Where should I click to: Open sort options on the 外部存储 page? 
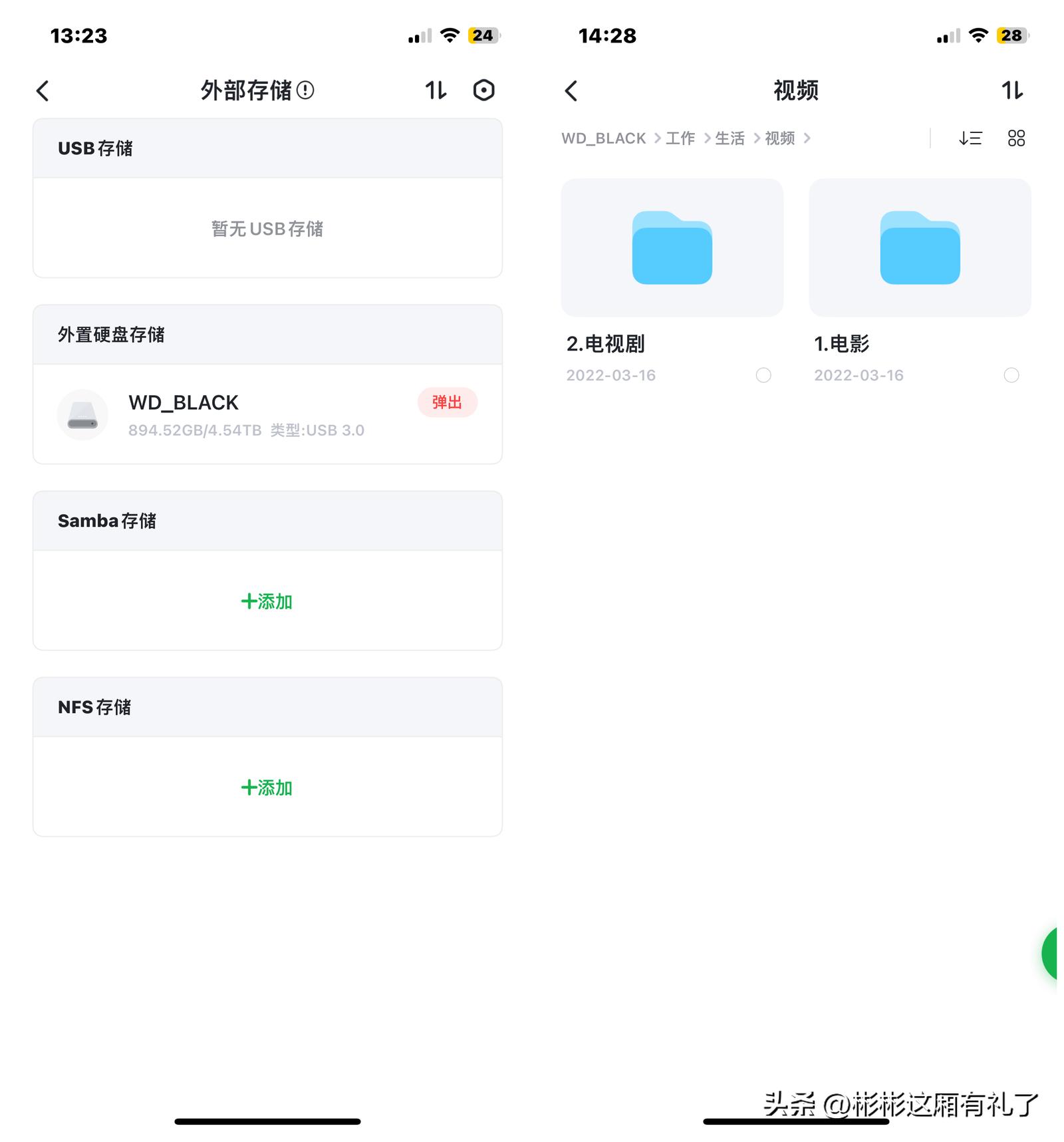click(436, 90)
